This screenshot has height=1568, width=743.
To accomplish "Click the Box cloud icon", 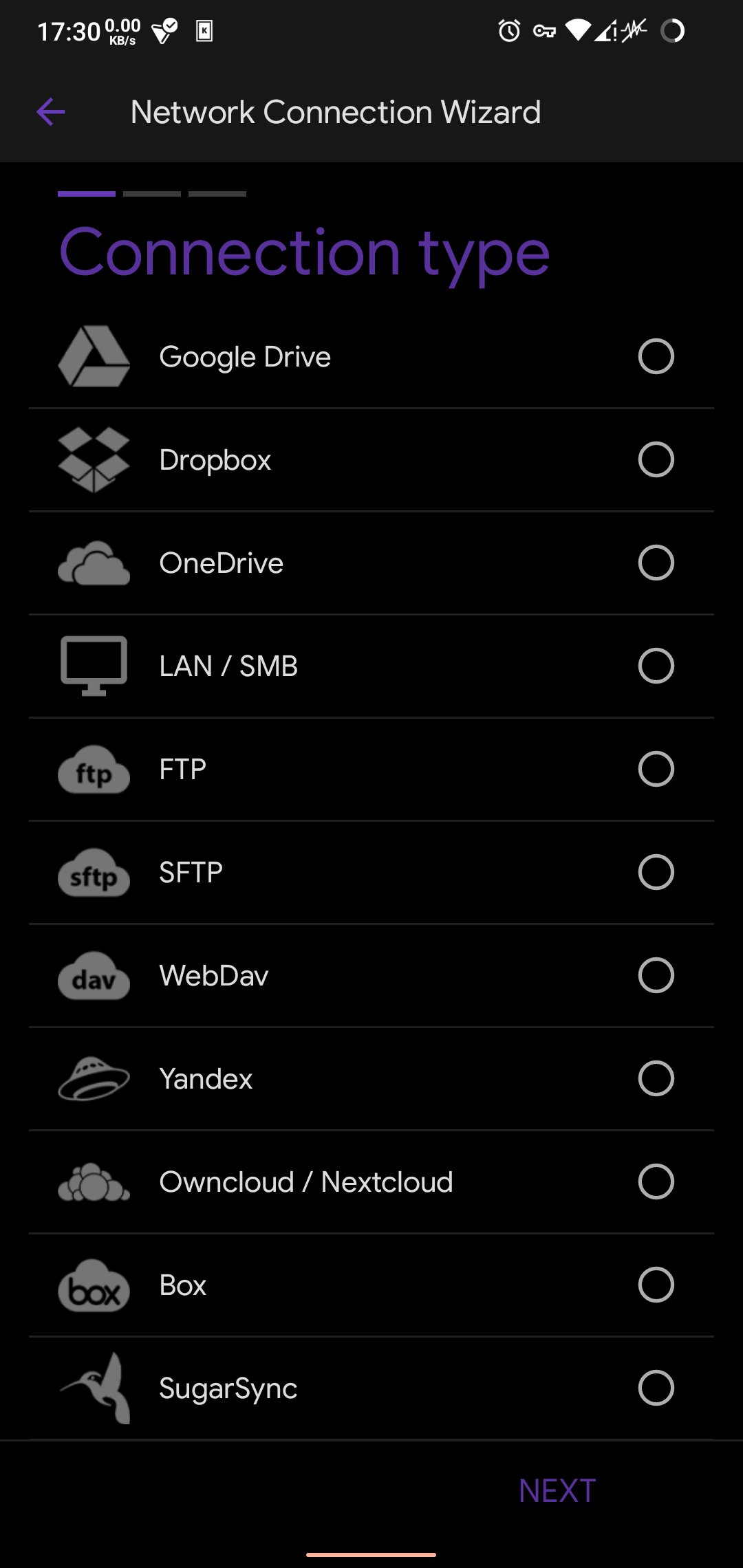I will tap(94, 1285).
